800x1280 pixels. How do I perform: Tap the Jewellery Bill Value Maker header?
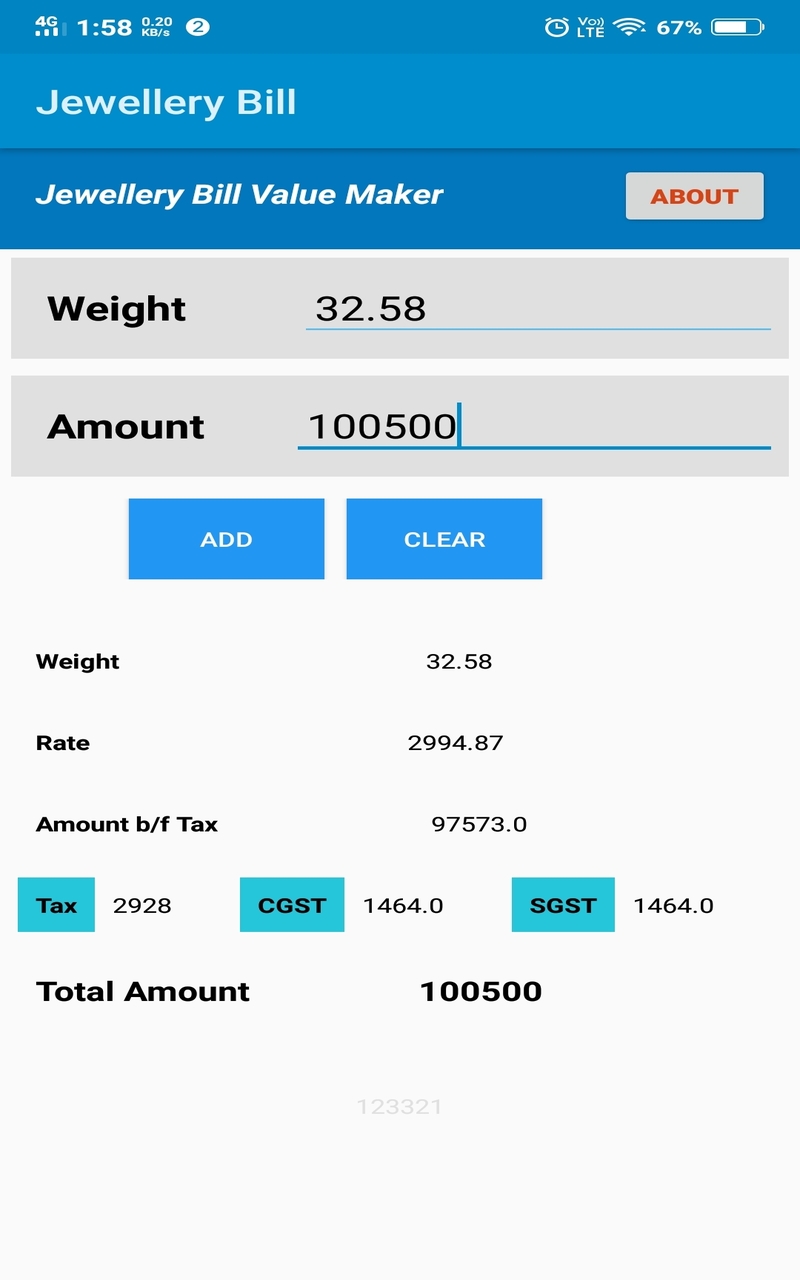(240, 194)
